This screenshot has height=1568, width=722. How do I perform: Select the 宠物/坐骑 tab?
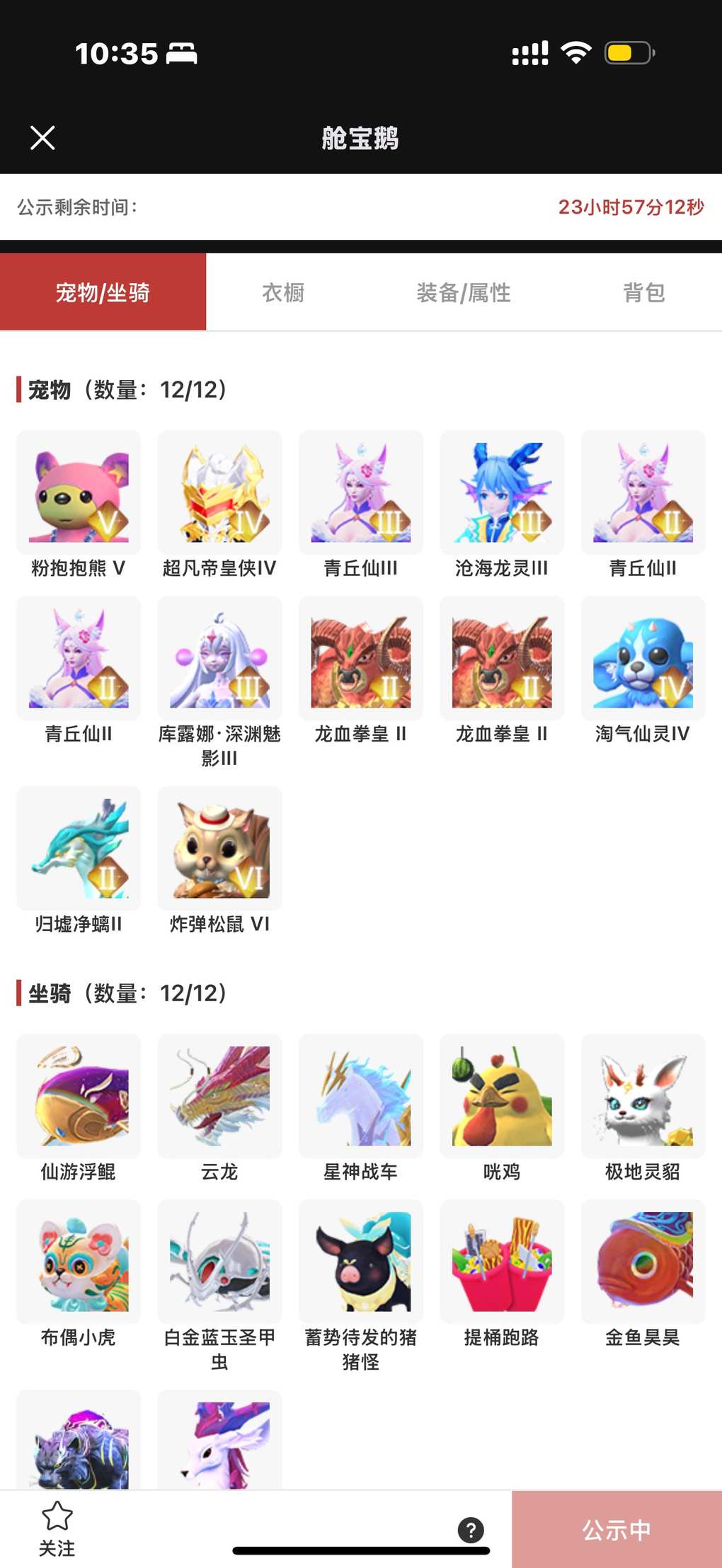[x=103, y=292]
